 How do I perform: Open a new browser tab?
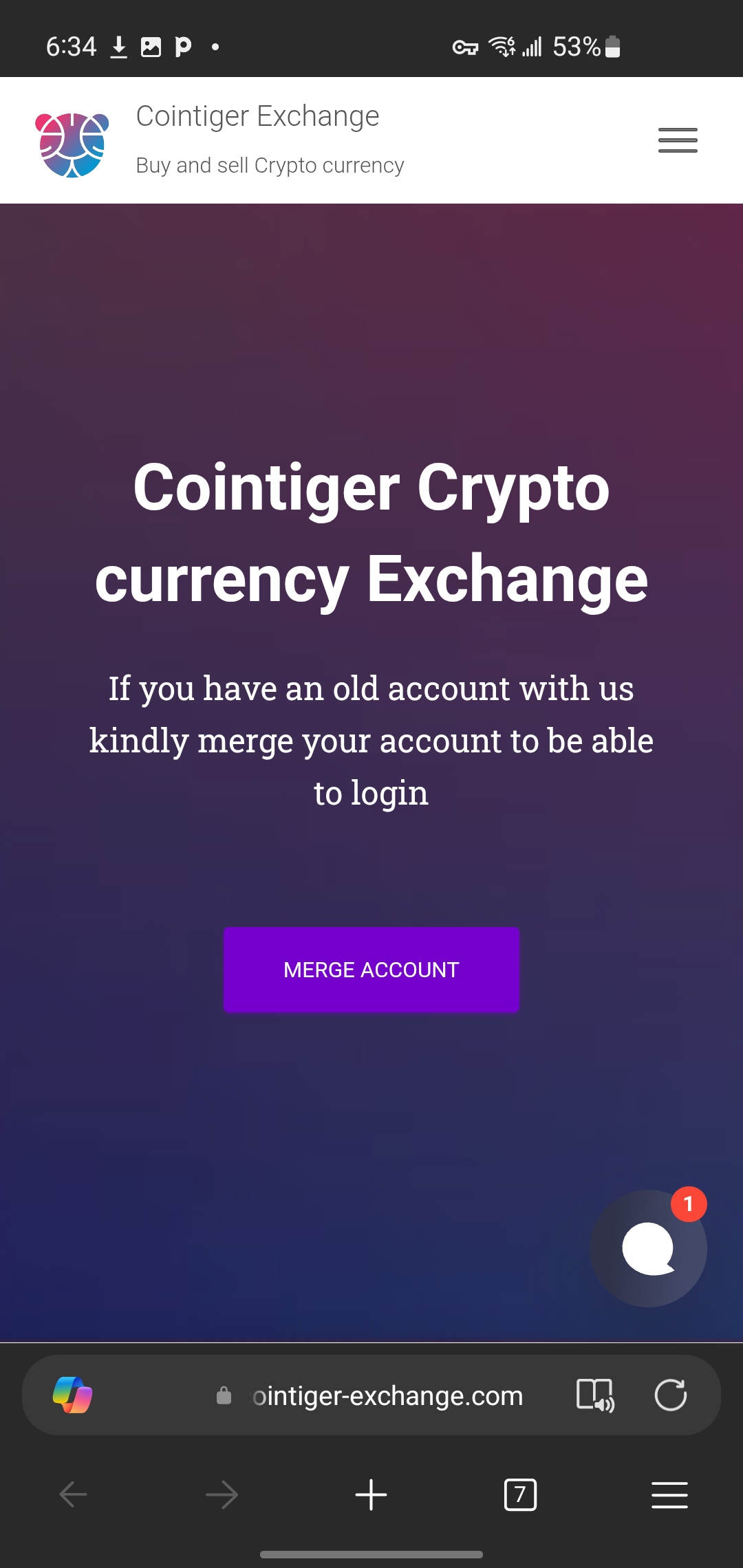tap(371, 1495)
